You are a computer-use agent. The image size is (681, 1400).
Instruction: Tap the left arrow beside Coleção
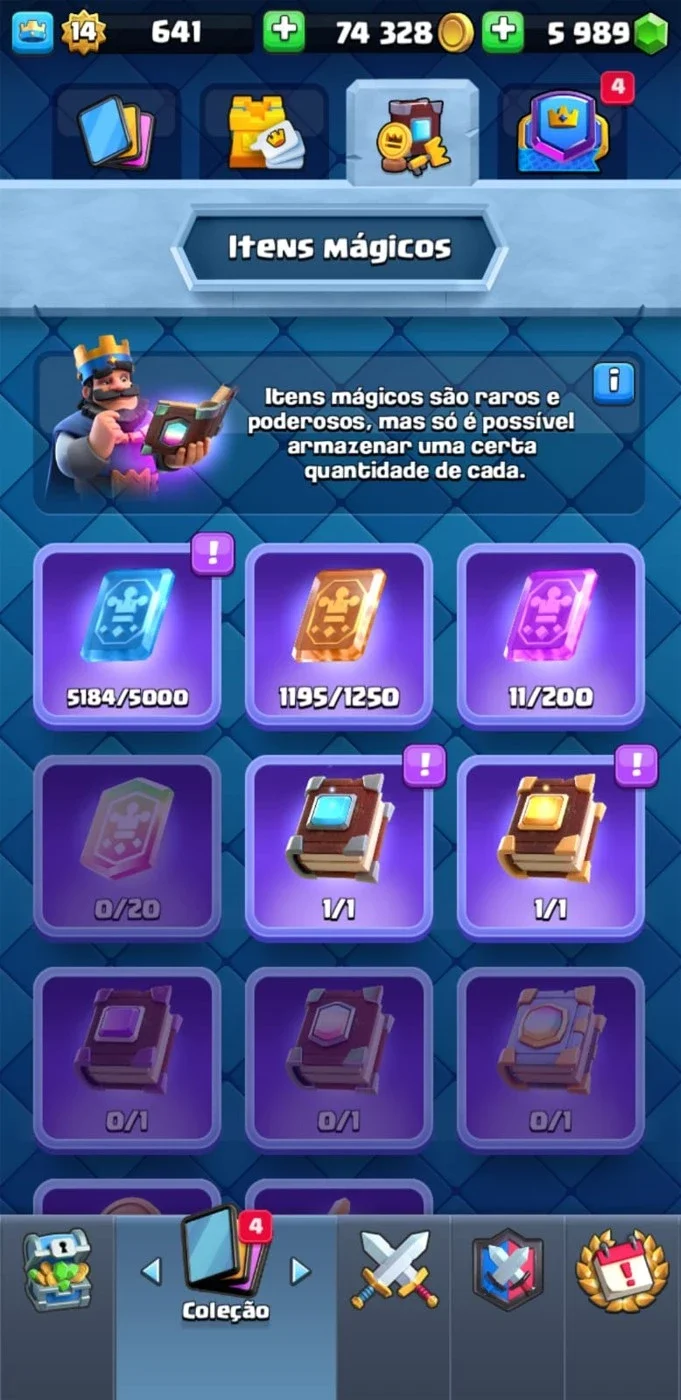(151, 1271)
